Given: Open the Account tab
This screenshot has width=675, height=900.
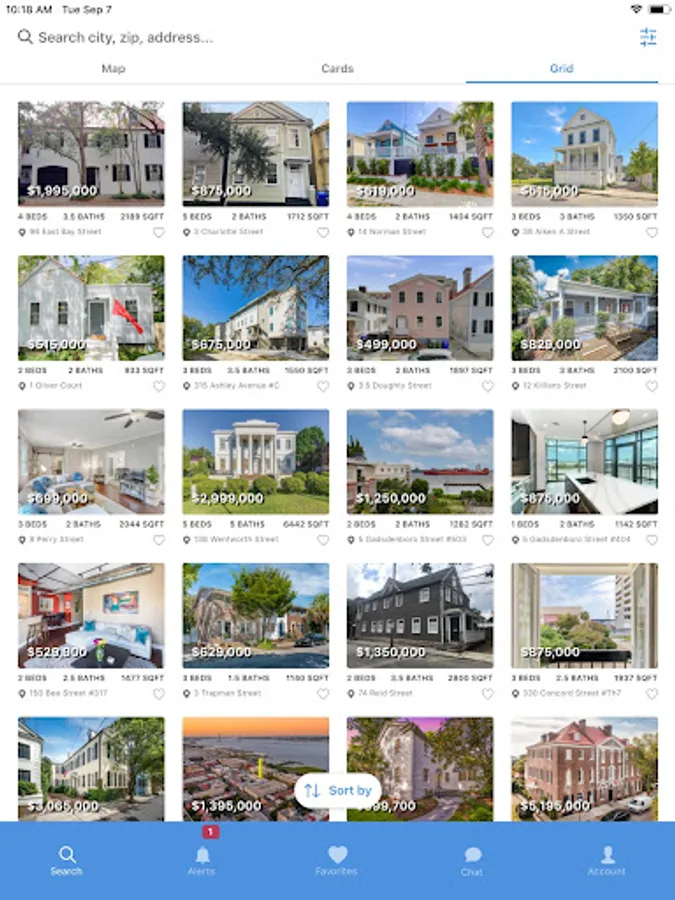Looking at the screenshot, I should coord(607,860).
